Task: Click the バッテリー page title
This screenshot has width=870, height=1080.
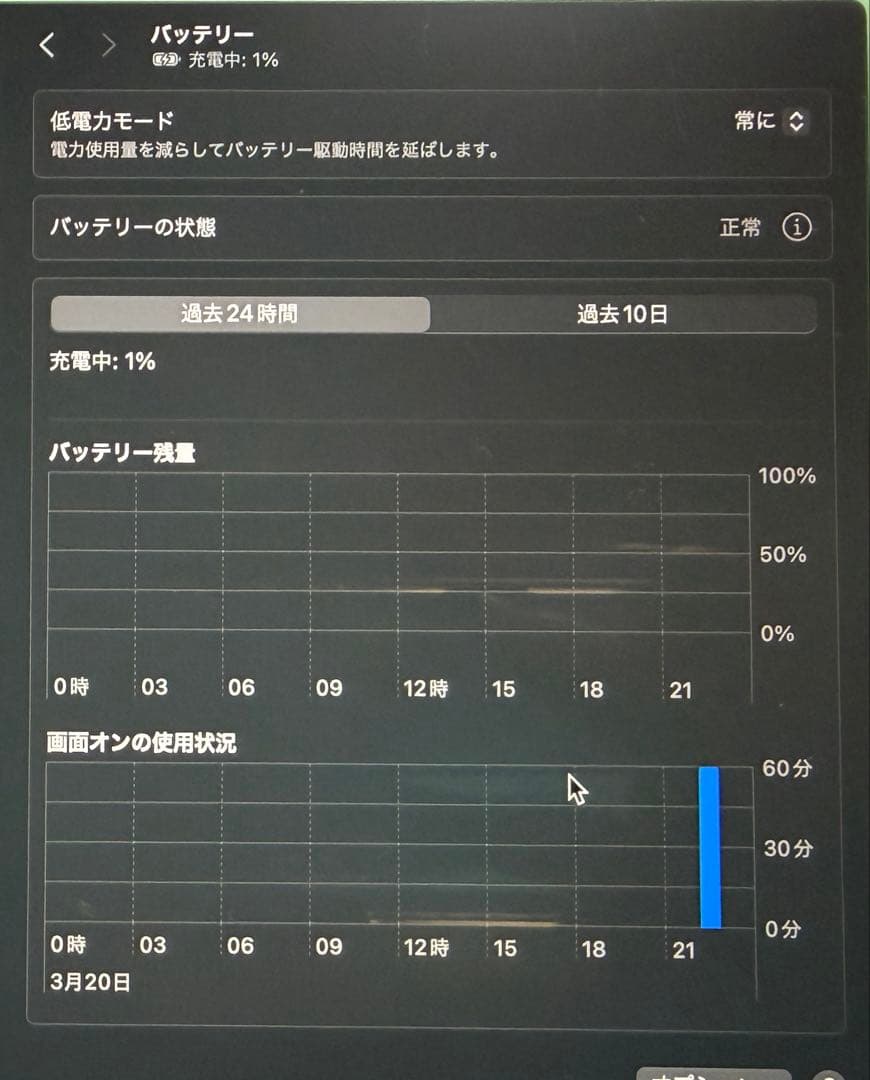Action: point(200,36)
